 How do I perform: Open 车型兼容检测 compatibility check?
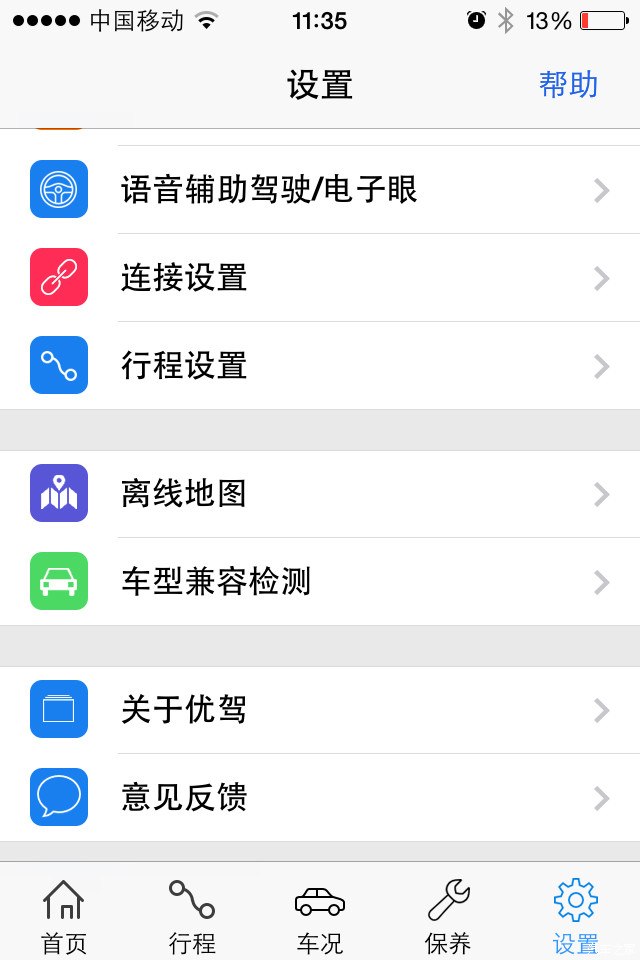[x=320, y=582]
